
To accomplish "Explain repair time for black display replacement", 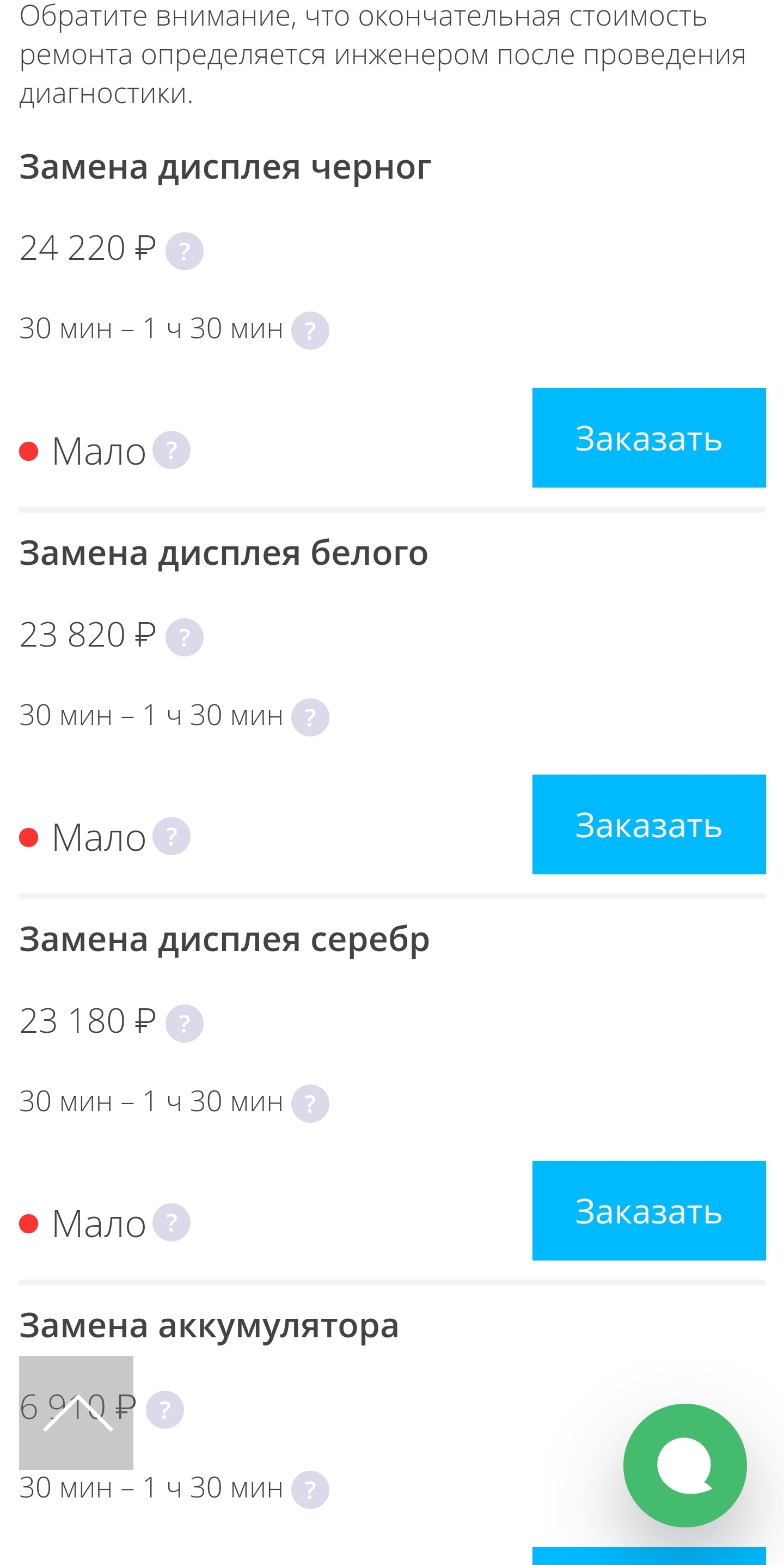I will (x=310, y=331).
